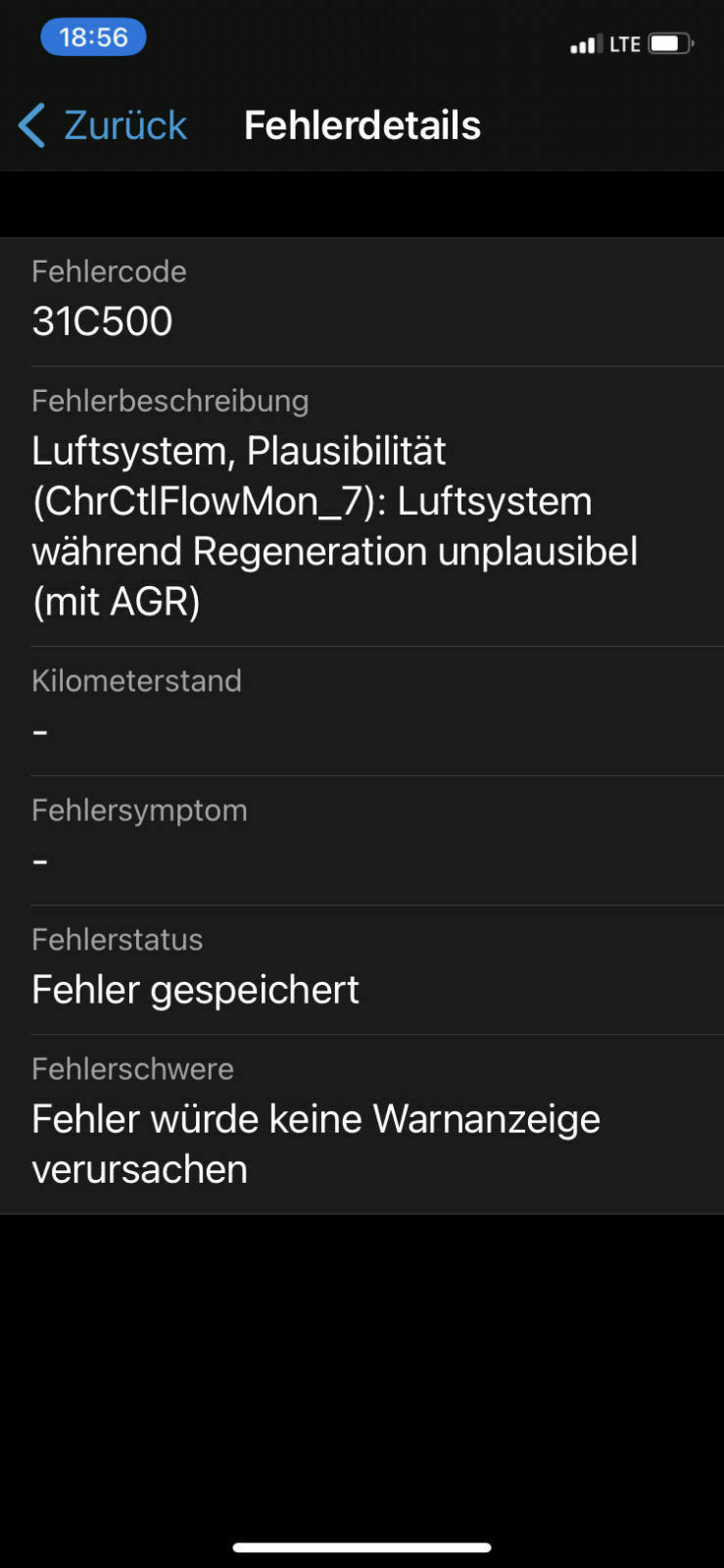Select the warning severity description text
Image resolution: width=724 pixels, height=1568 pixels.
[x=315, y=1142]
